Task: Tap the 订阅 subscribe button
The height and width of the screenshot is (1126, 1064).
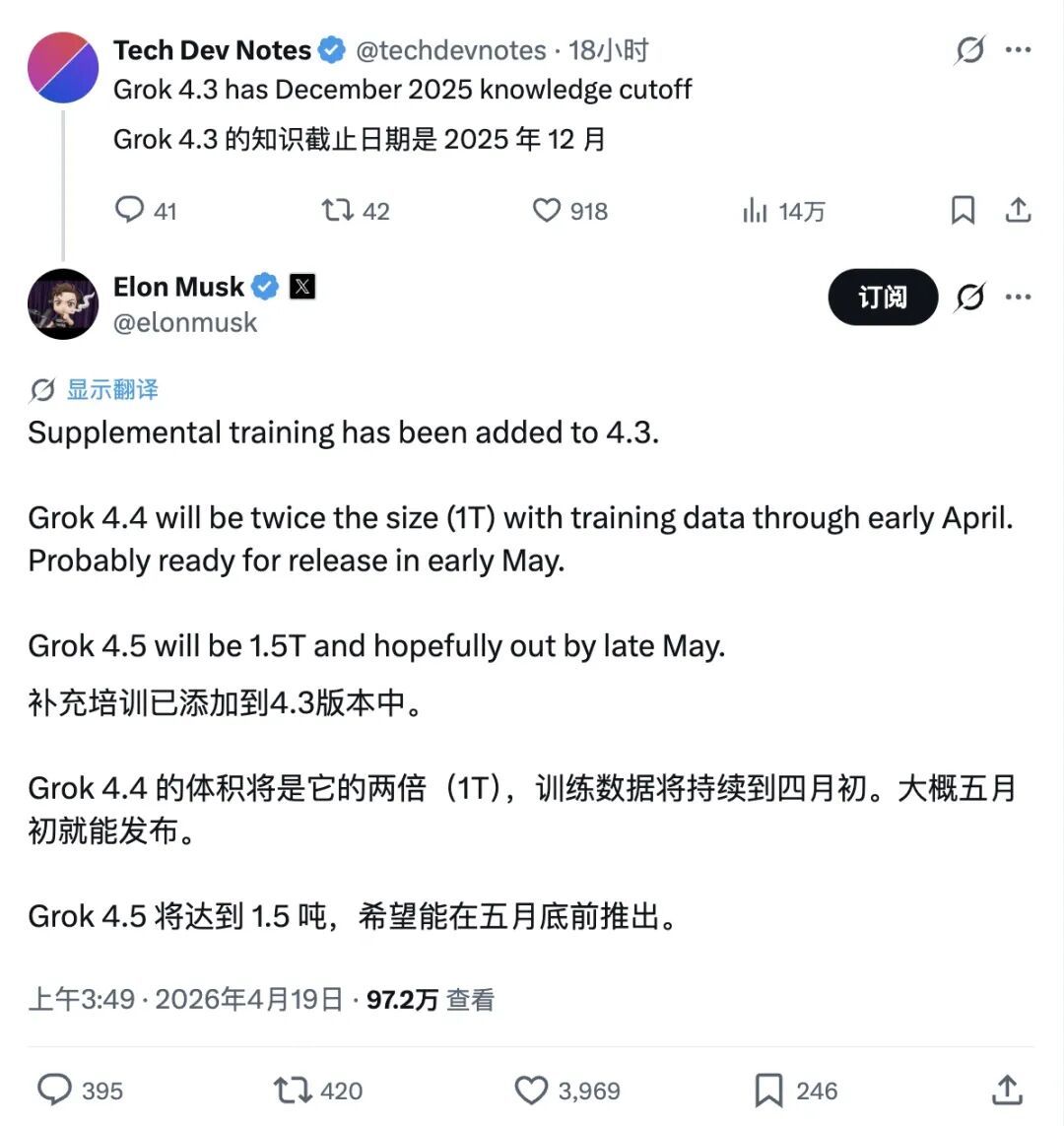Action: coord(882,297)
